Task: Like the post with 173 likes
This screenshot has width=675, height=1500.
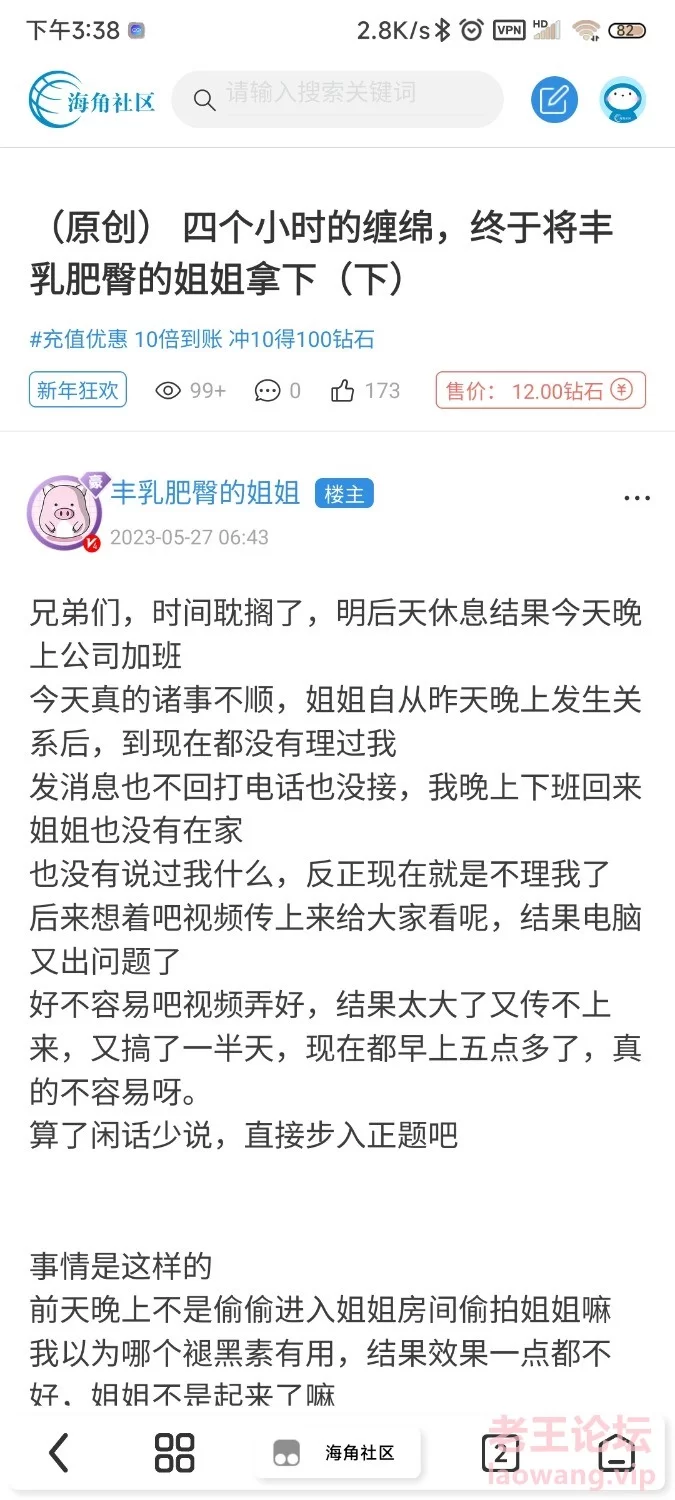Action: pyautogui.click(x=365, y=391)
